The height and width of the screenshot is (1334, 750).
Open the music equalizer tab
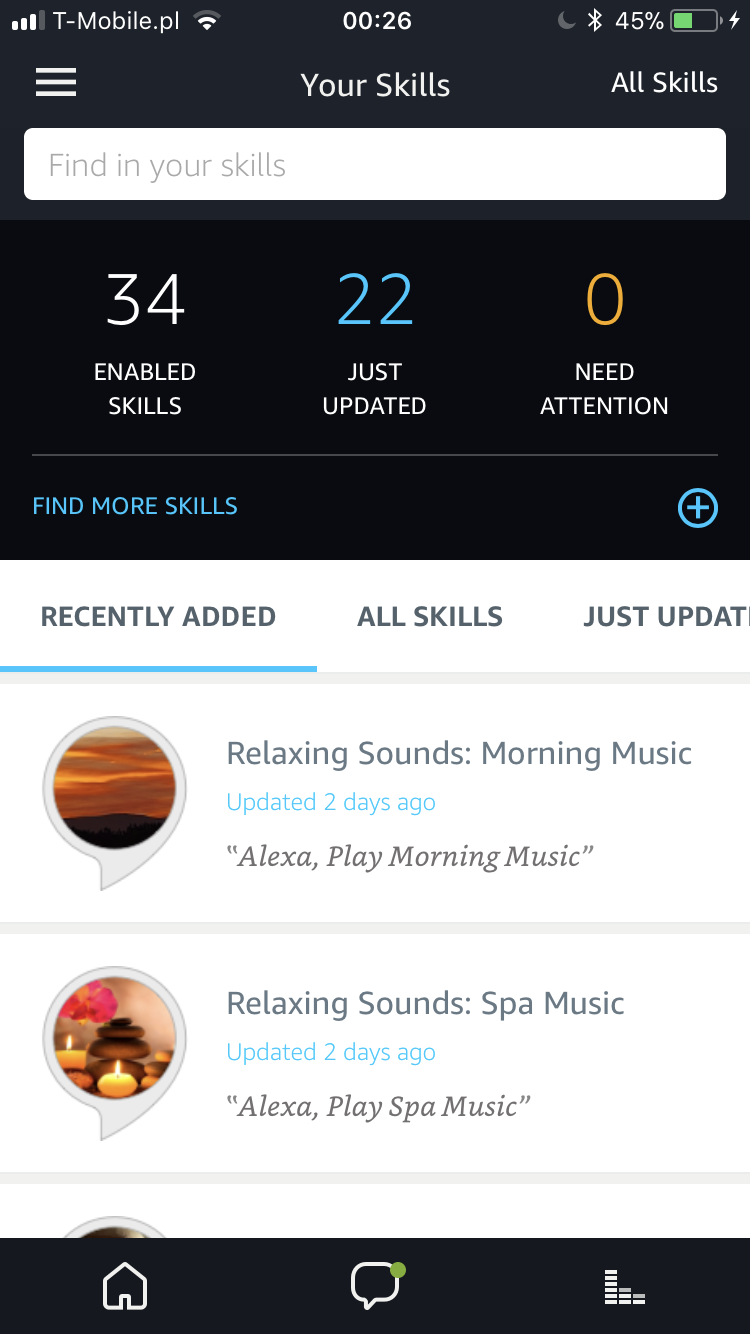(x=625, y=1287)
